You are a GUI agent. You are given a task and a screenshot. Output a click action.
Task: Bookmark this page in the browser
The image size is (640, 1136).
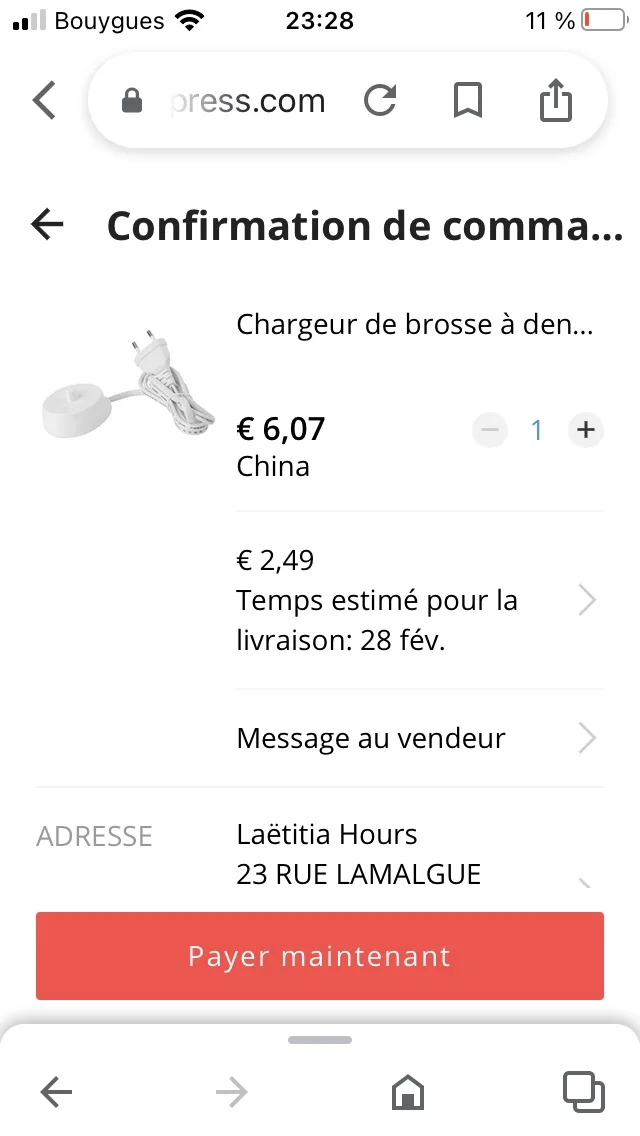[467, 101]
